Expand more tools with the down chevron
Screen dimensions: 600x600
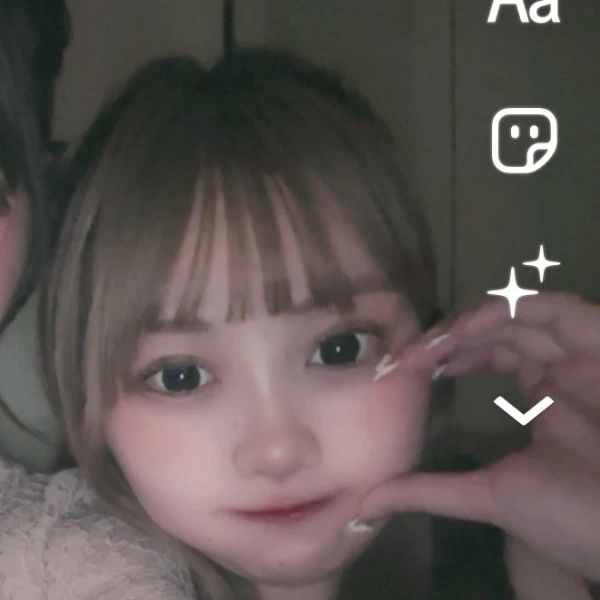(x=524, y=409)
